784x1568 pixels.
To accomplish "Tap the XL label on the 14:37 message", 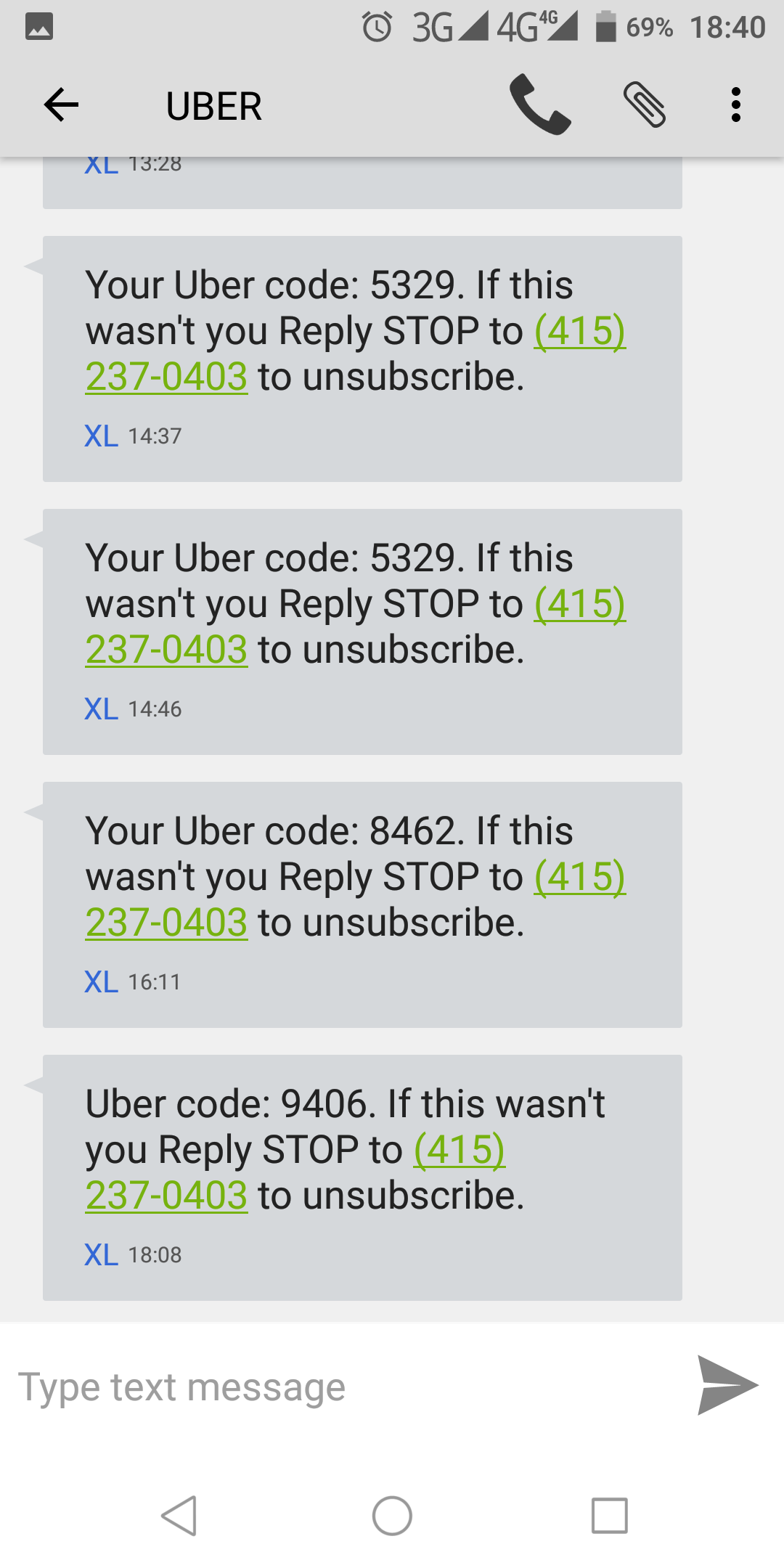I will pyautogui.click(x=101, y=436).
